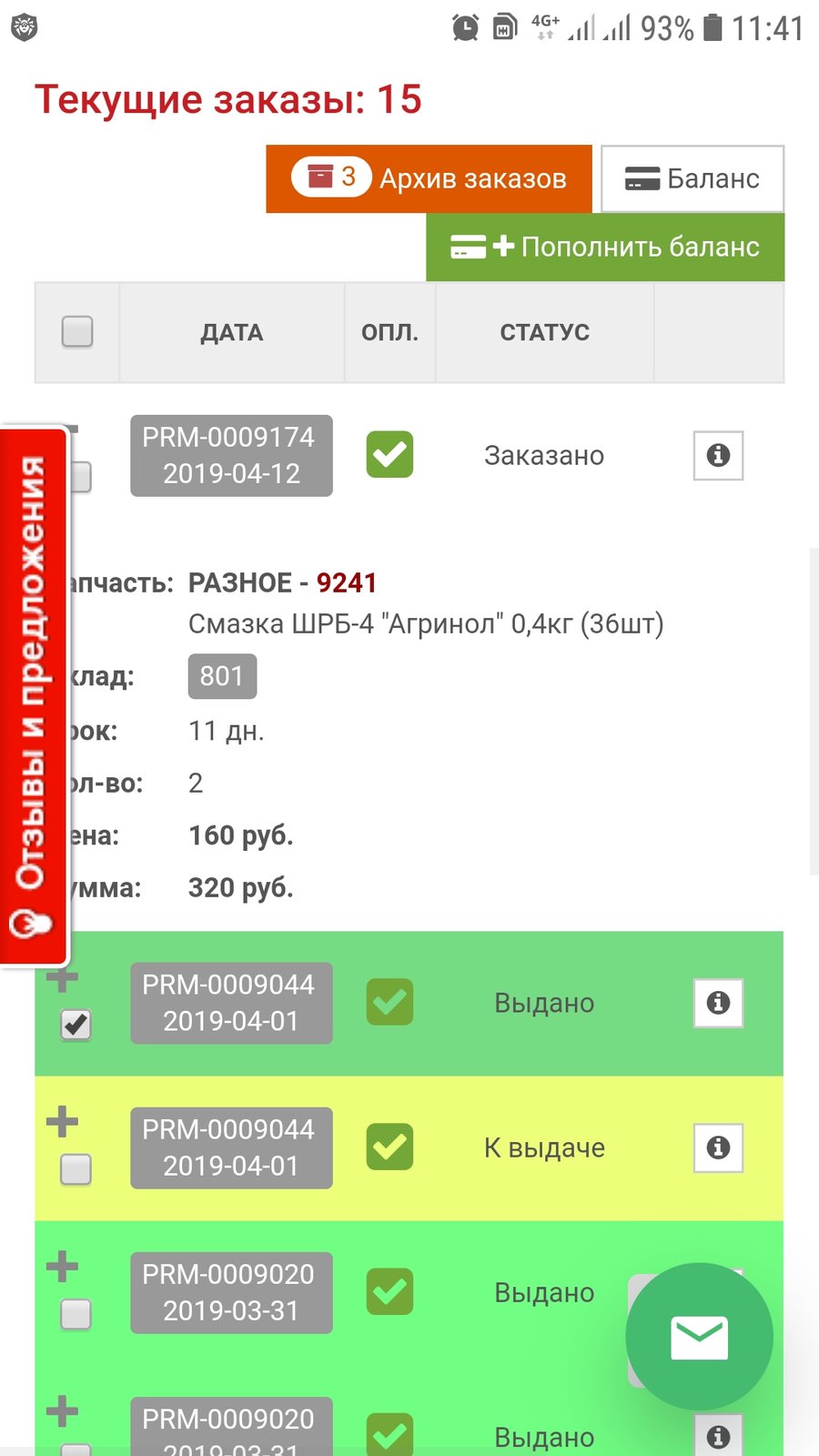819x1456 pixels.
Task: Open Архив заказов orders archive
Action: click(429, 178)
